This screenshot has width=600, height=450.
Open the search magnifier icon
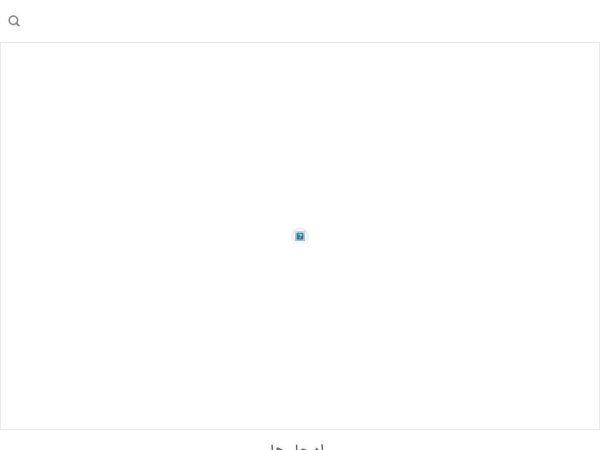click(x=14, y=21)
